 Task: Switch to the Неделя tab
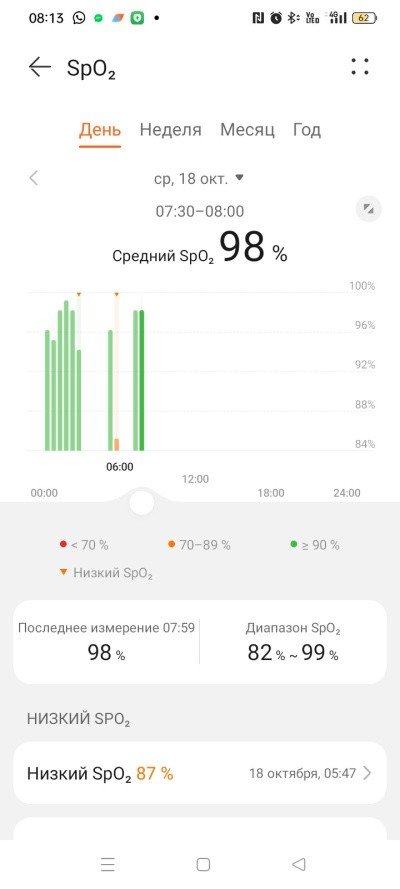(x=171, y=130)
